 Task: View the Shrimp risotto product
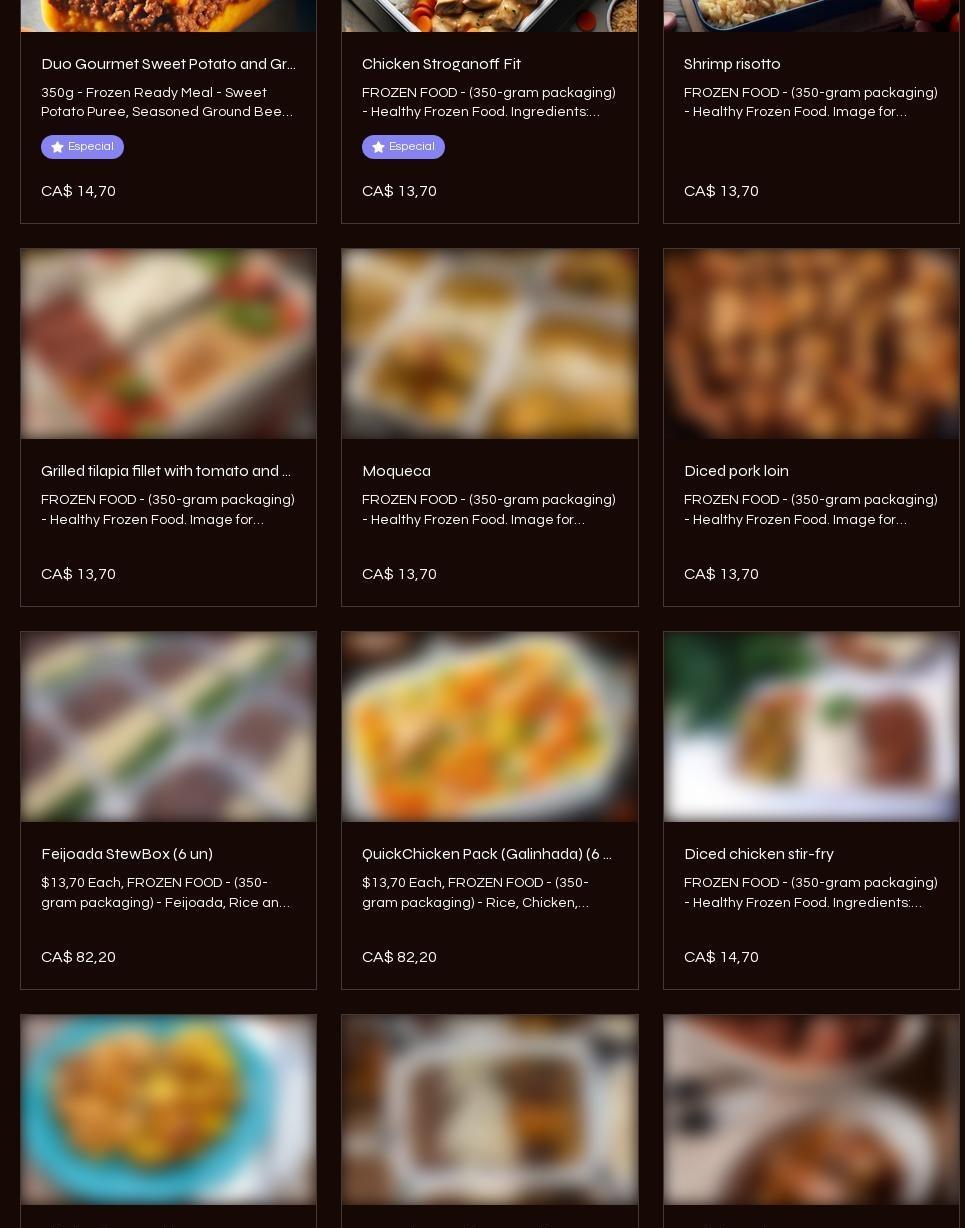click(x=732, y=64)
